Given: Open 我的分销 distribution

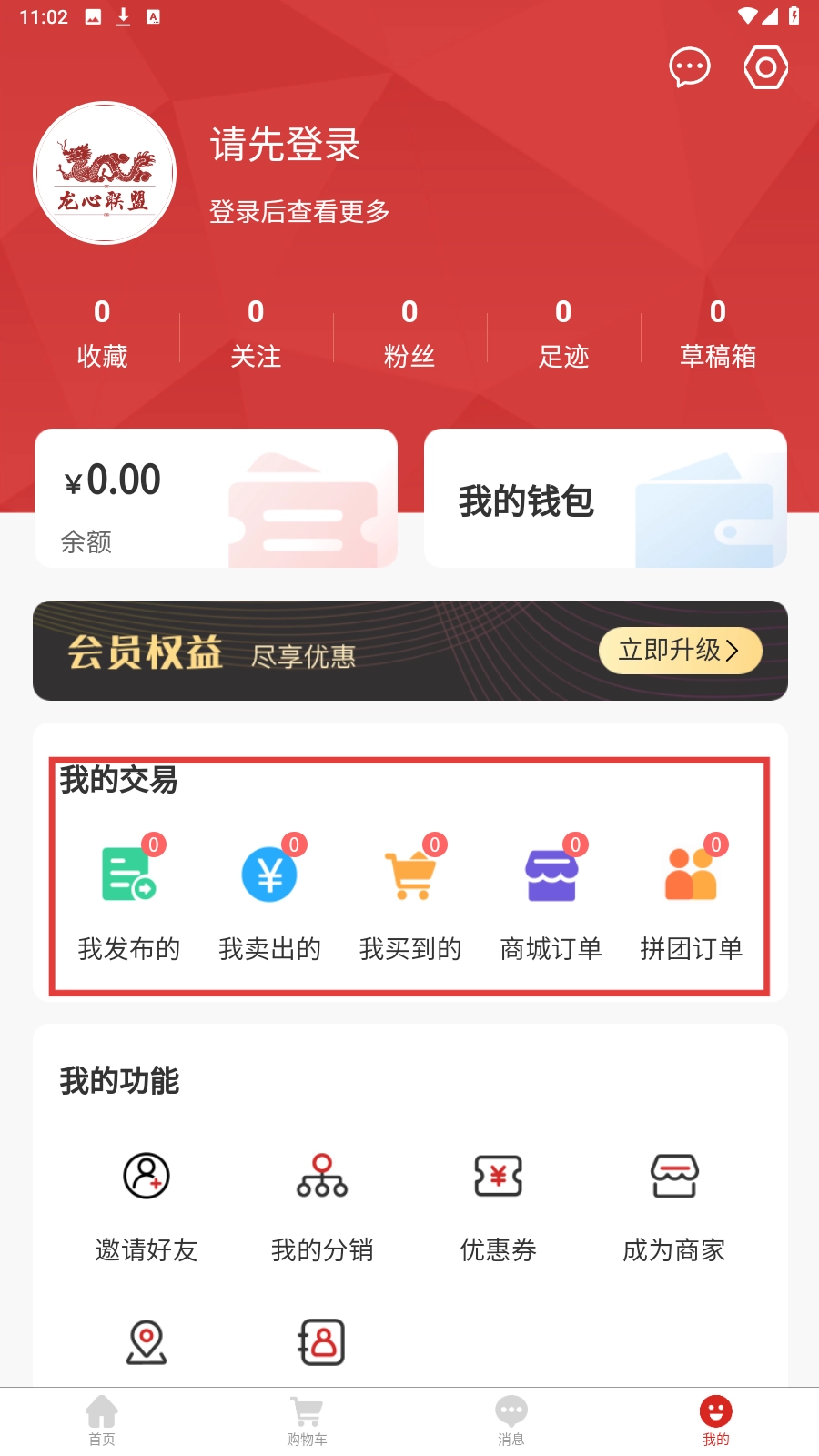Looking at the screenshot, I should 322,1203.
